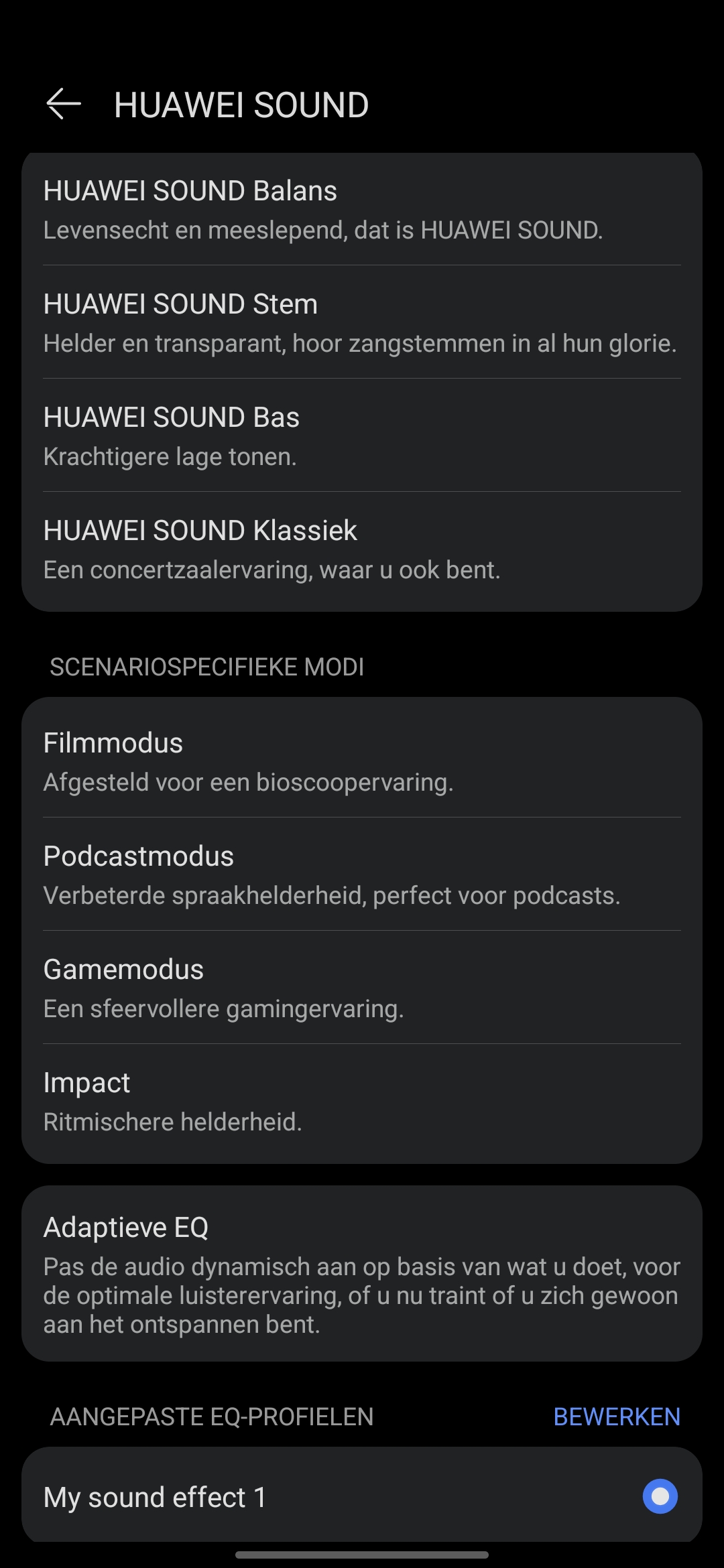Screen dimensions: 724x1568
Task: Enable Podcastmodus
Action: pyautogui.click(x=362, y=875)
